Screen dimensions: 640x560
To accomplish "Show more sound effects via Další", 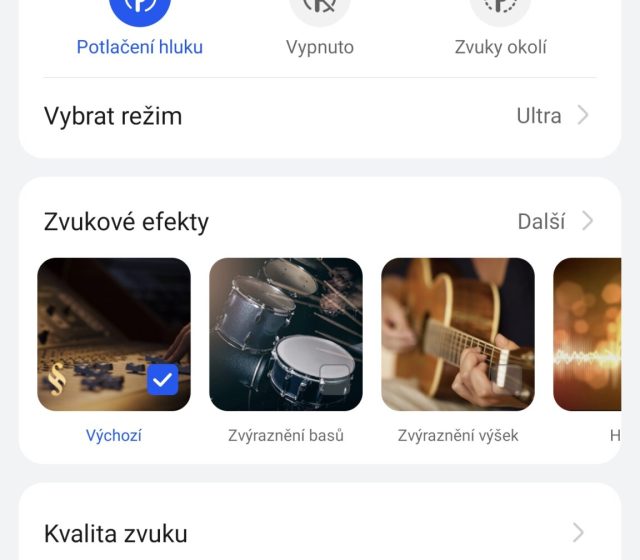I will click(555, 221).
